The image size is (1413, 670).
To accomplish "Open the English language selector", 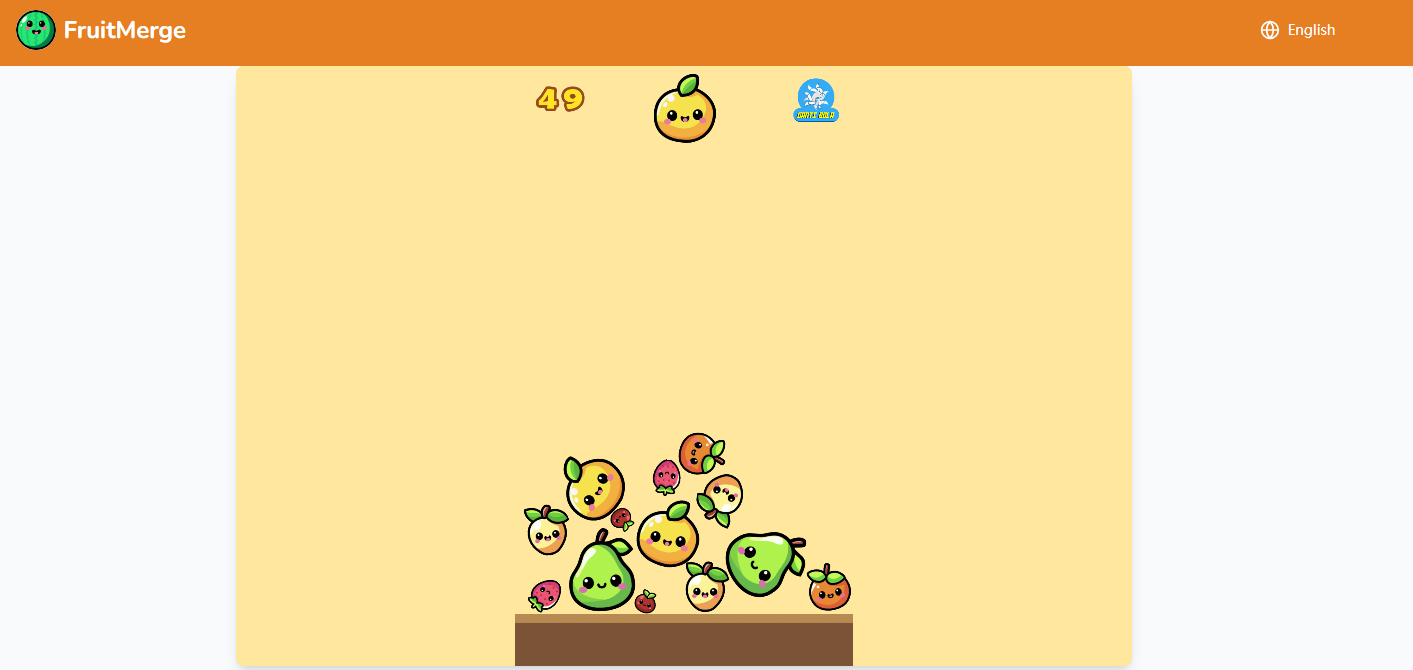I will coord(1298,30).
